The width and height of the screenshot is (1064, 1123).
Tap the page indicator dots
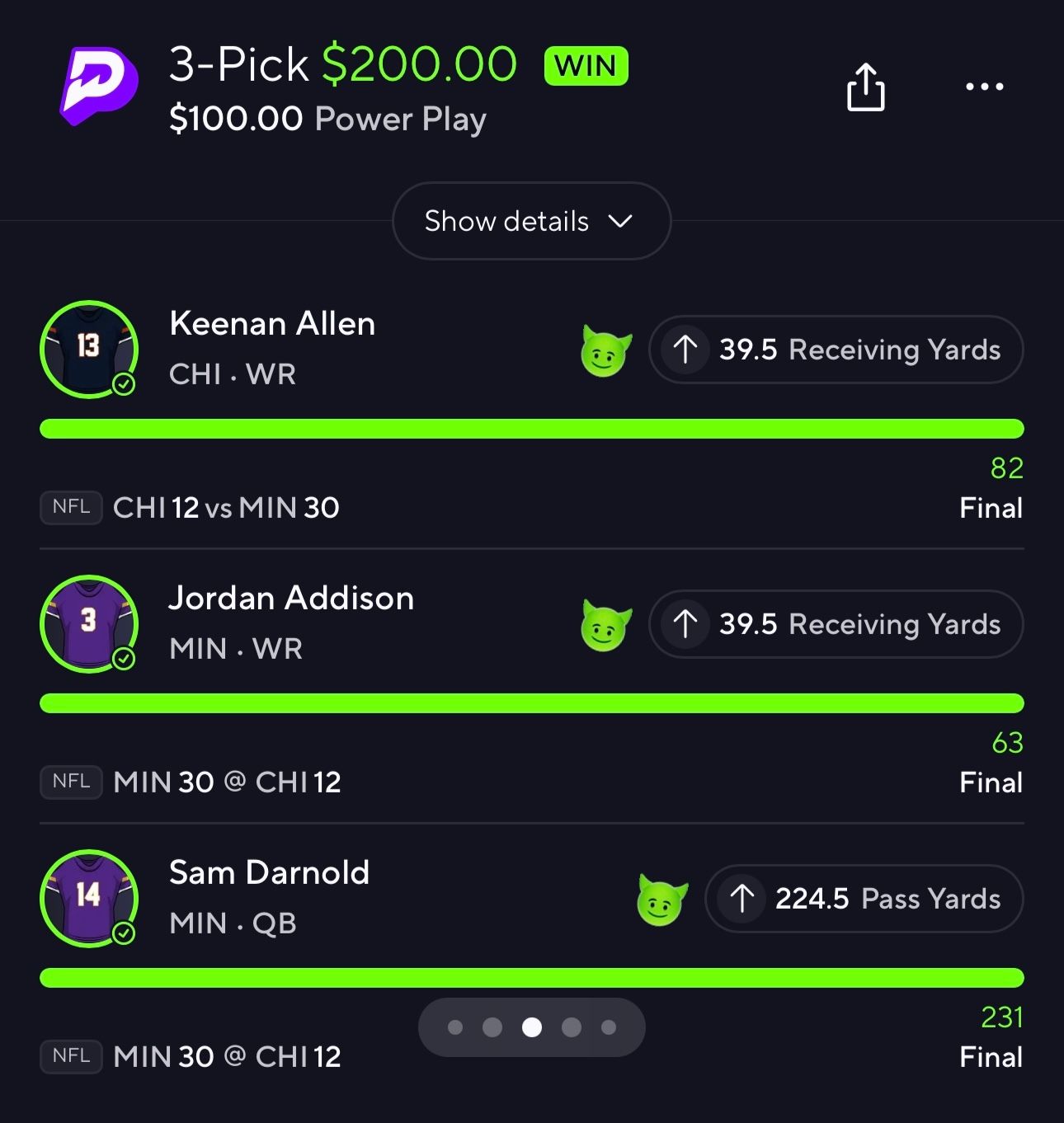(x=531, y=1027)
